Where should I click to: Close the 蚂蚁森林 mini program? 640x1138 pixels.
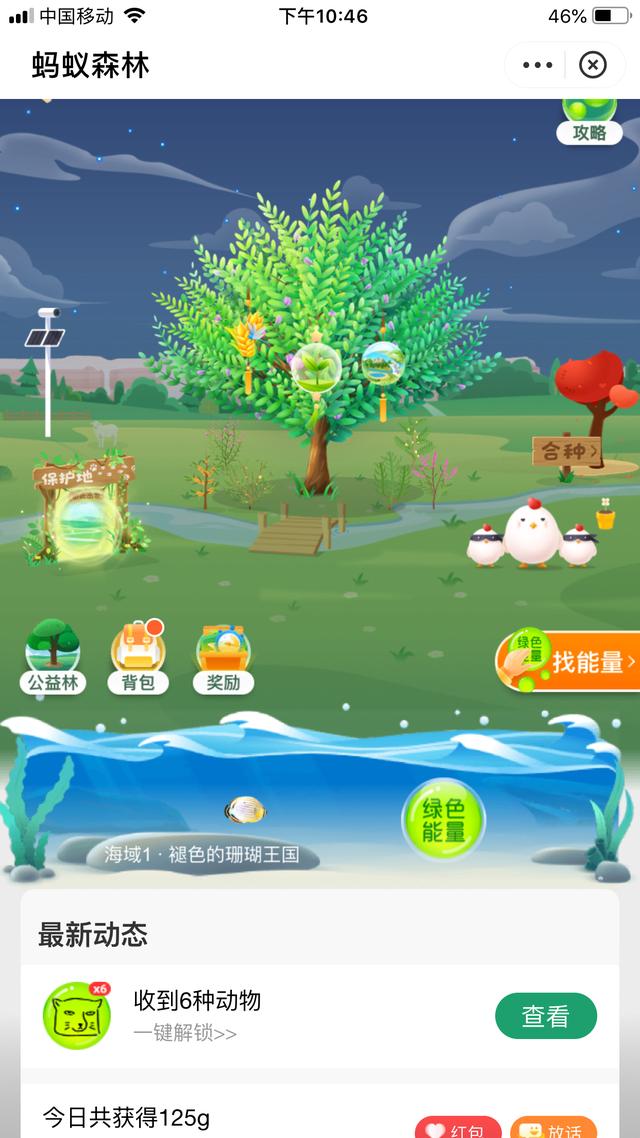[593, 65]
